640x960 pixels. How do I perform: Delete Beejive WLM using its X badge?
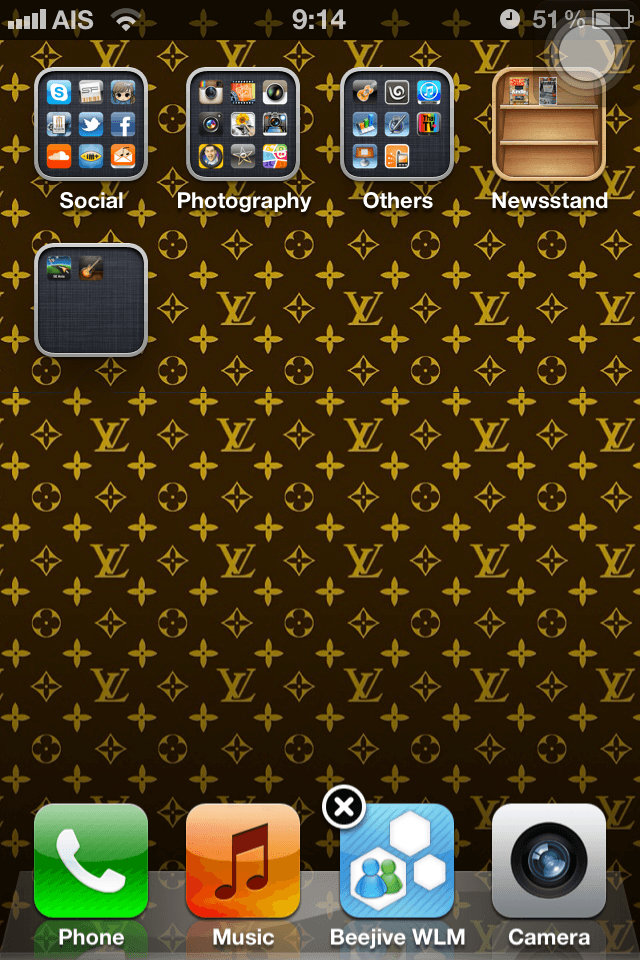click(344, 806)
